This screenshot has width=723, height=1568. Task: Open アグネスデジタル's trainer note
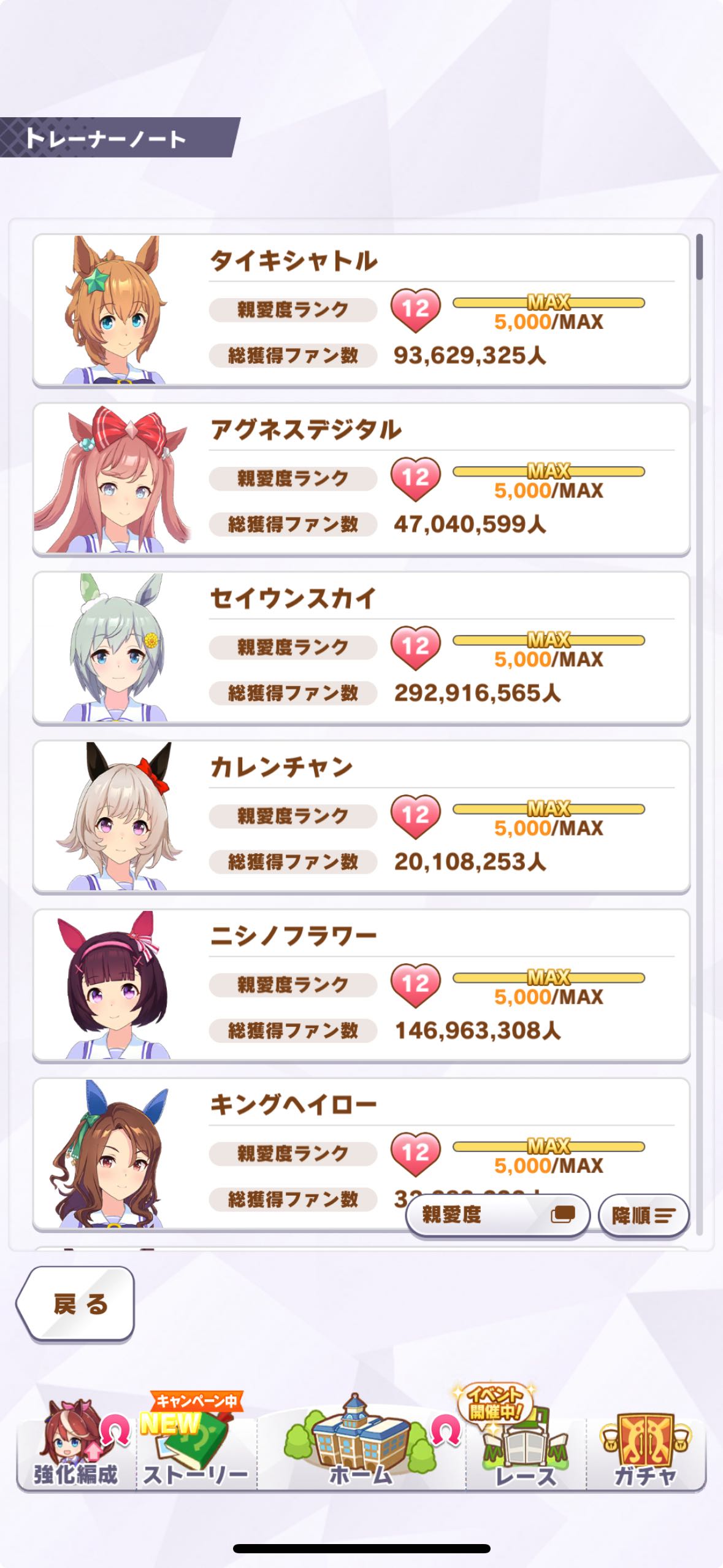pyautogui.click(x=361, y=479)
